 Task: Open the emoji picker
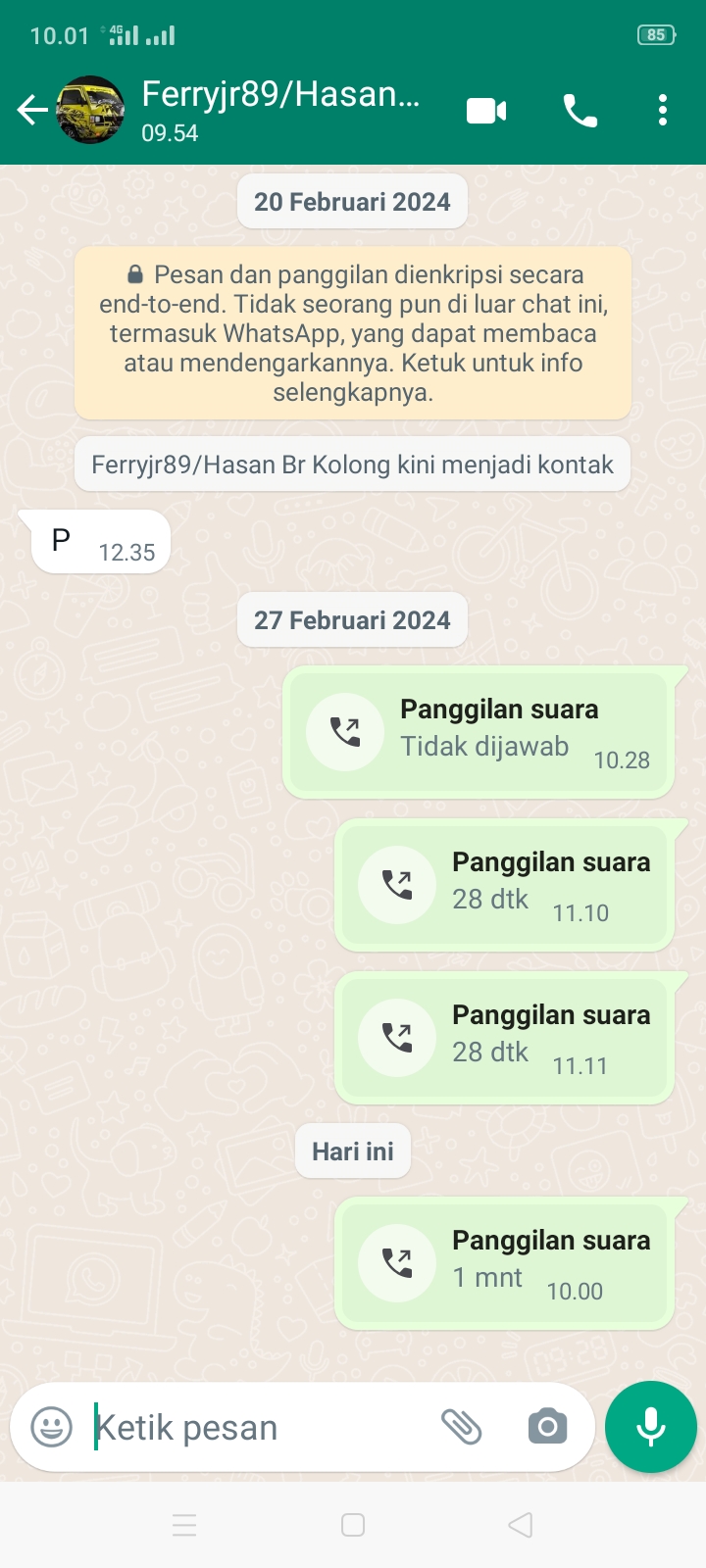51,1427
